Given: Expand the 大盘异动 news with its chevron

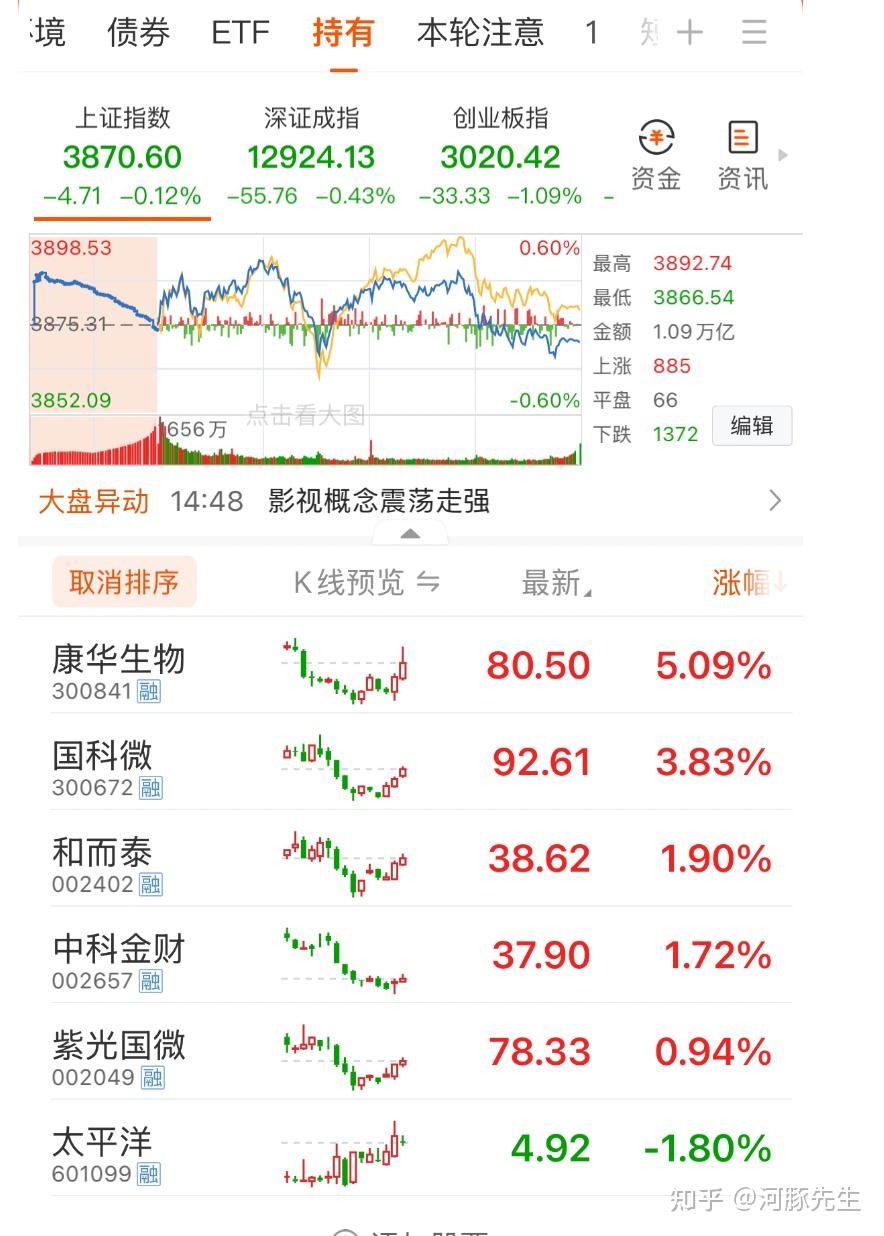Looking at the screenshot, I should coord(775,501).
